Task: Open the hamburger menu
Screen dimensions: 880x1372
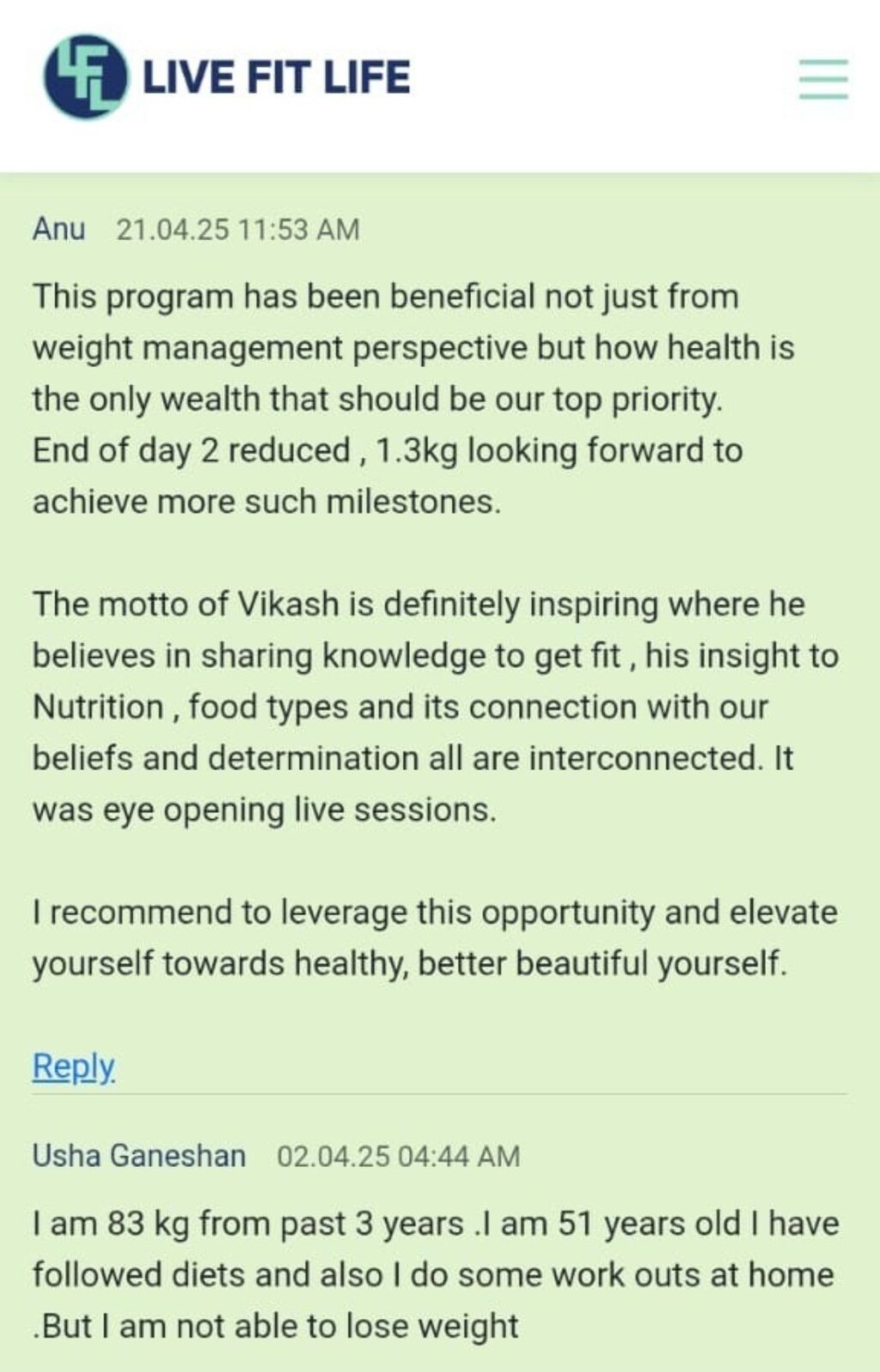Action: (823, 79)
